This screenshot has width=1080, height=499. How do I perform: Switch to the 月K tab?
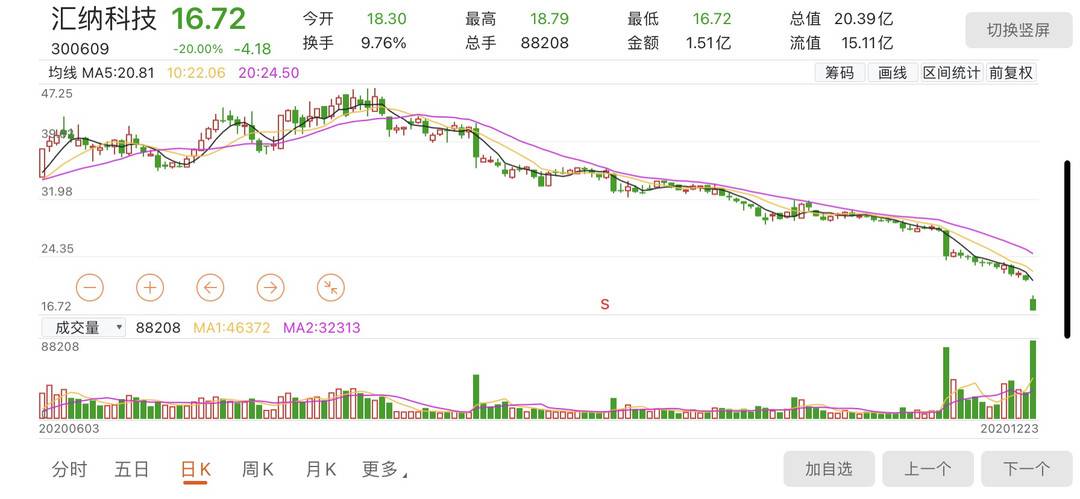pyautogui.click(x=320, y=469)
